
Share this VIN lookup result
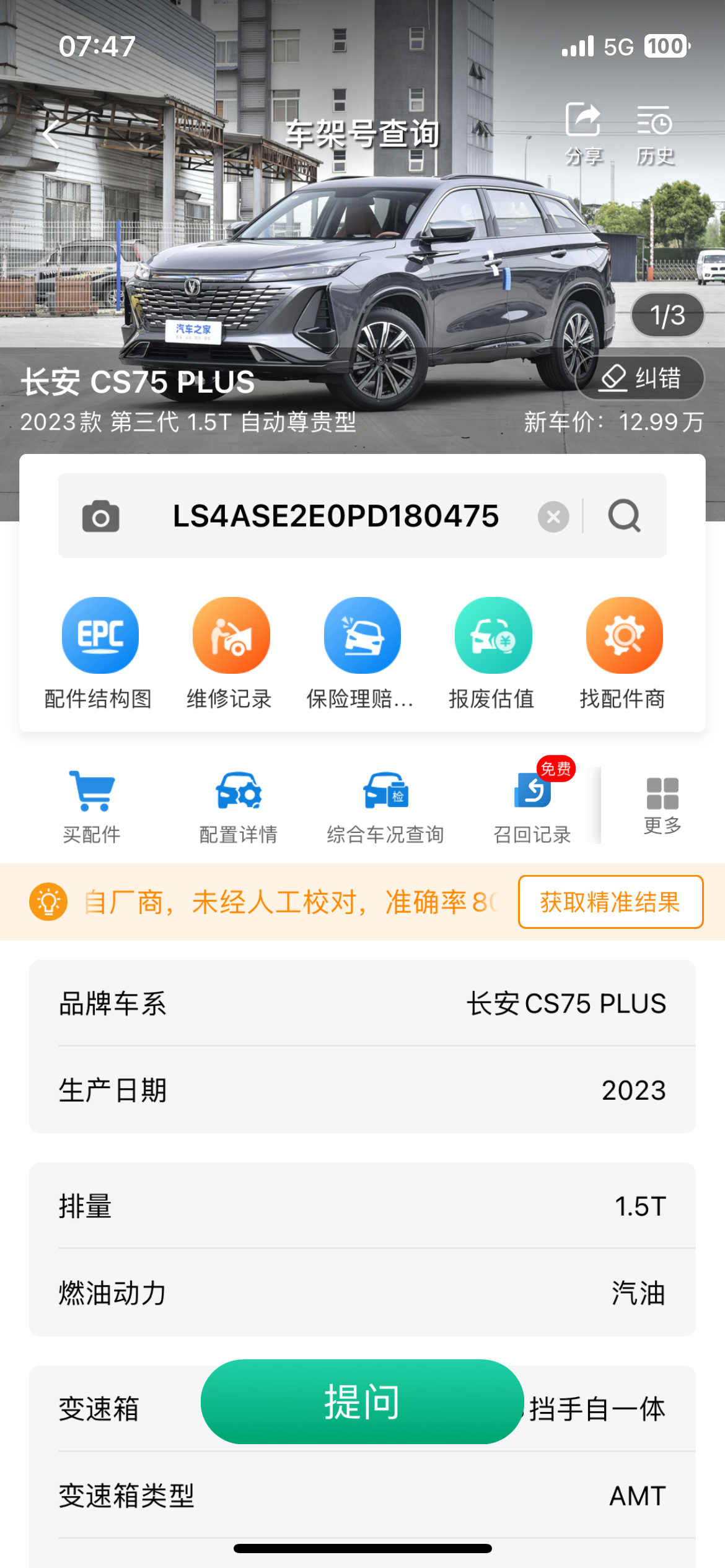tap(583, 133)
